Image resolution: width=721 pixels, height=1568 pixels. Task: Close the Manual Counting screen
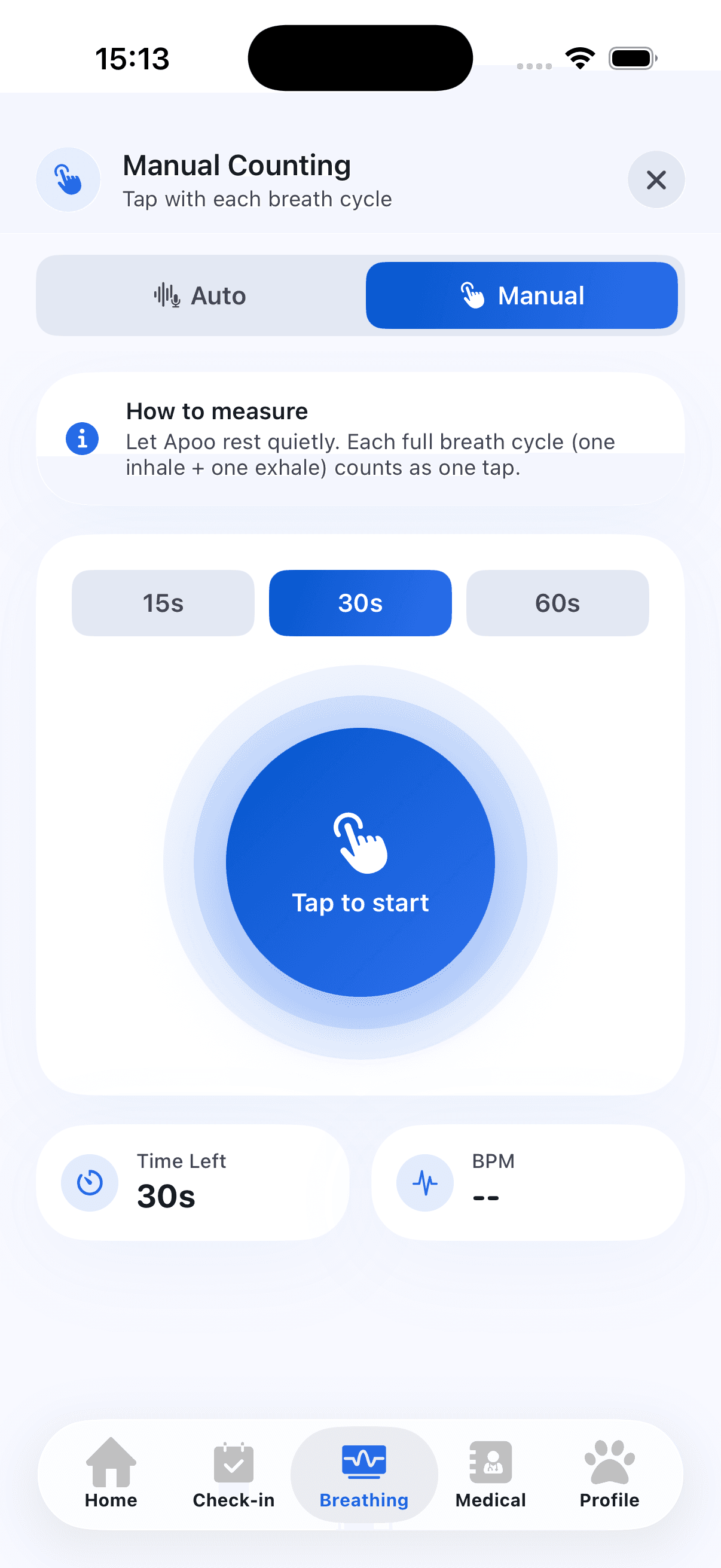(656, 180)
